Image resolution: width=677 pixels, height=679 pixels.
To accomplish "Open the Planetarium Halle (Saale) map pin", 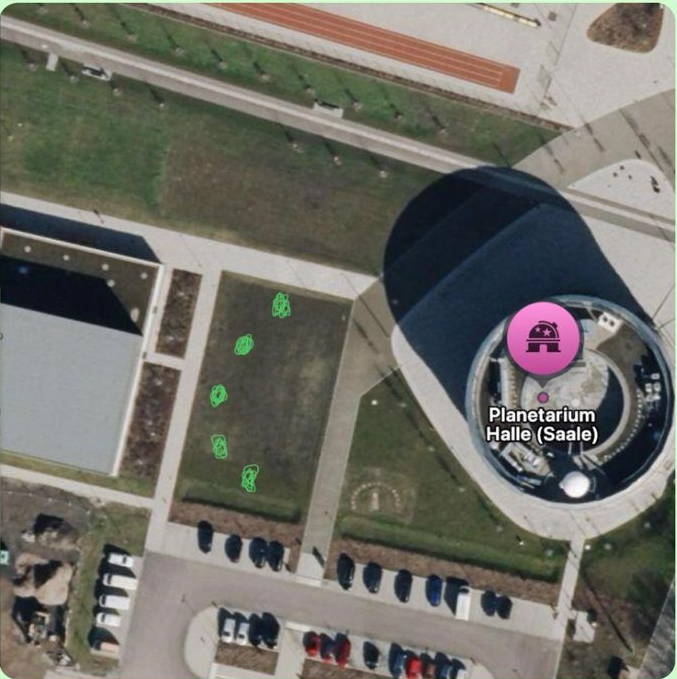I will pyautogui.click(x=543, y=338).
